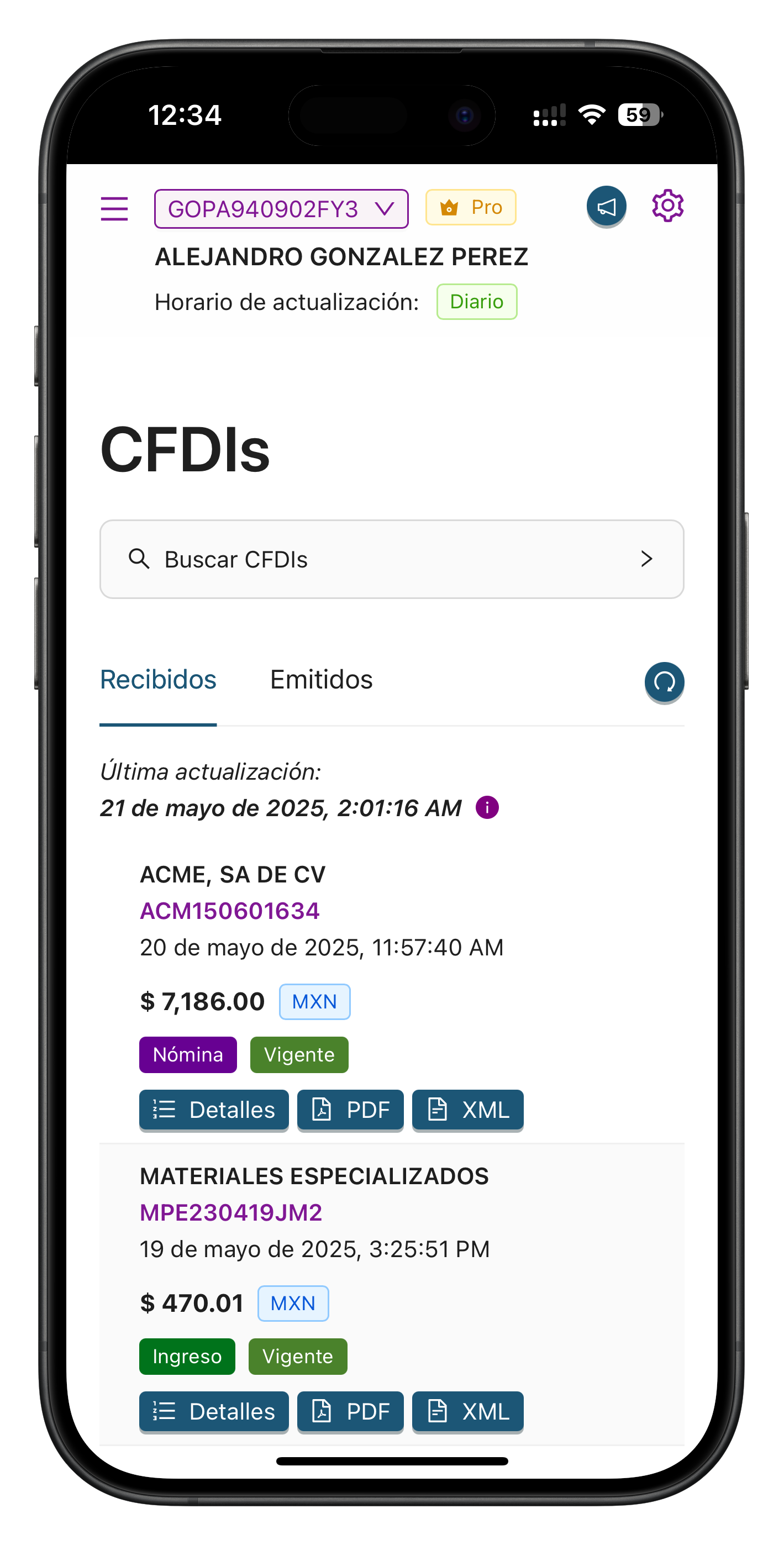The width and height of the screenshot is (784, 1545).
Task: Open the Buscar CFDIs search field
Action: 391,559
